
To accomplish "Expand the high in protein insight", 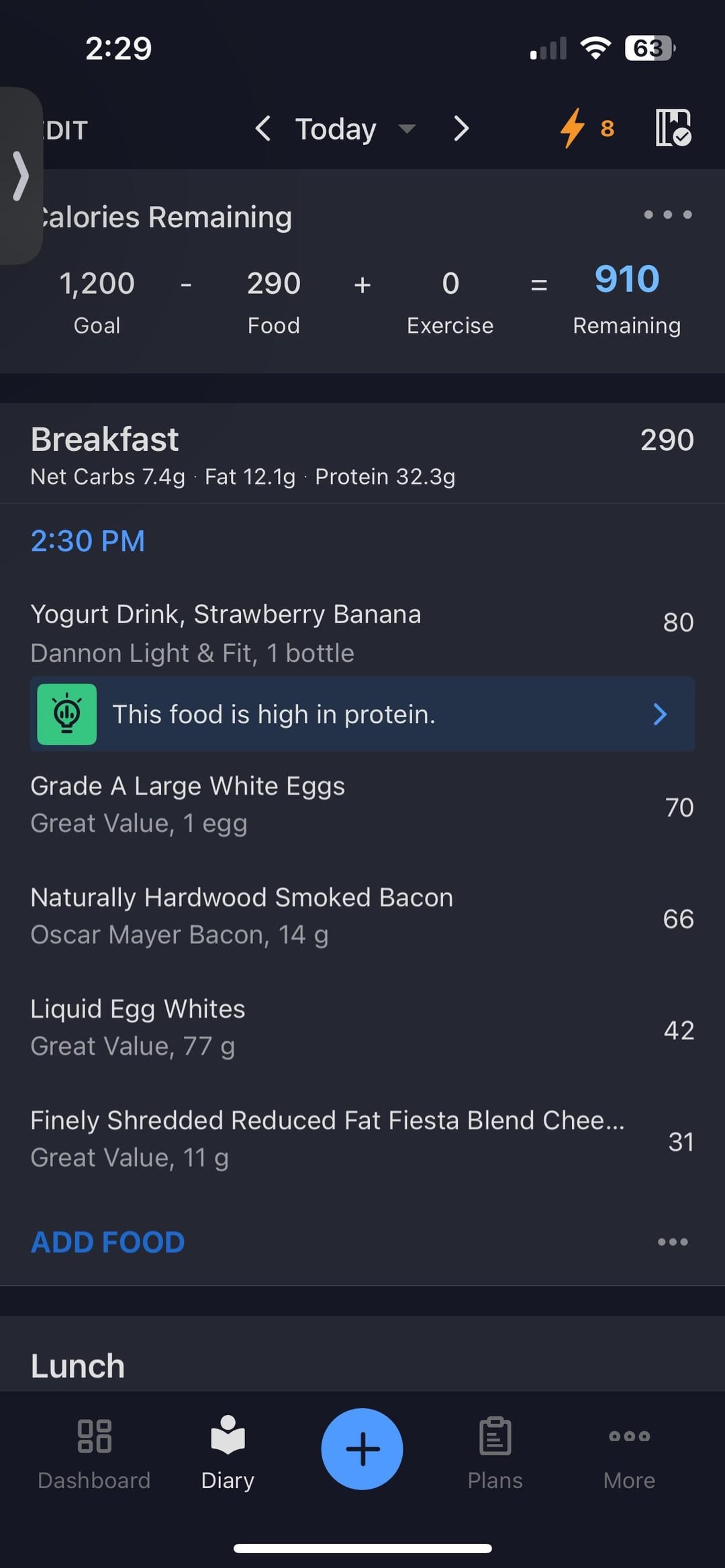I will pyautogui.click(x=362, y=714).
